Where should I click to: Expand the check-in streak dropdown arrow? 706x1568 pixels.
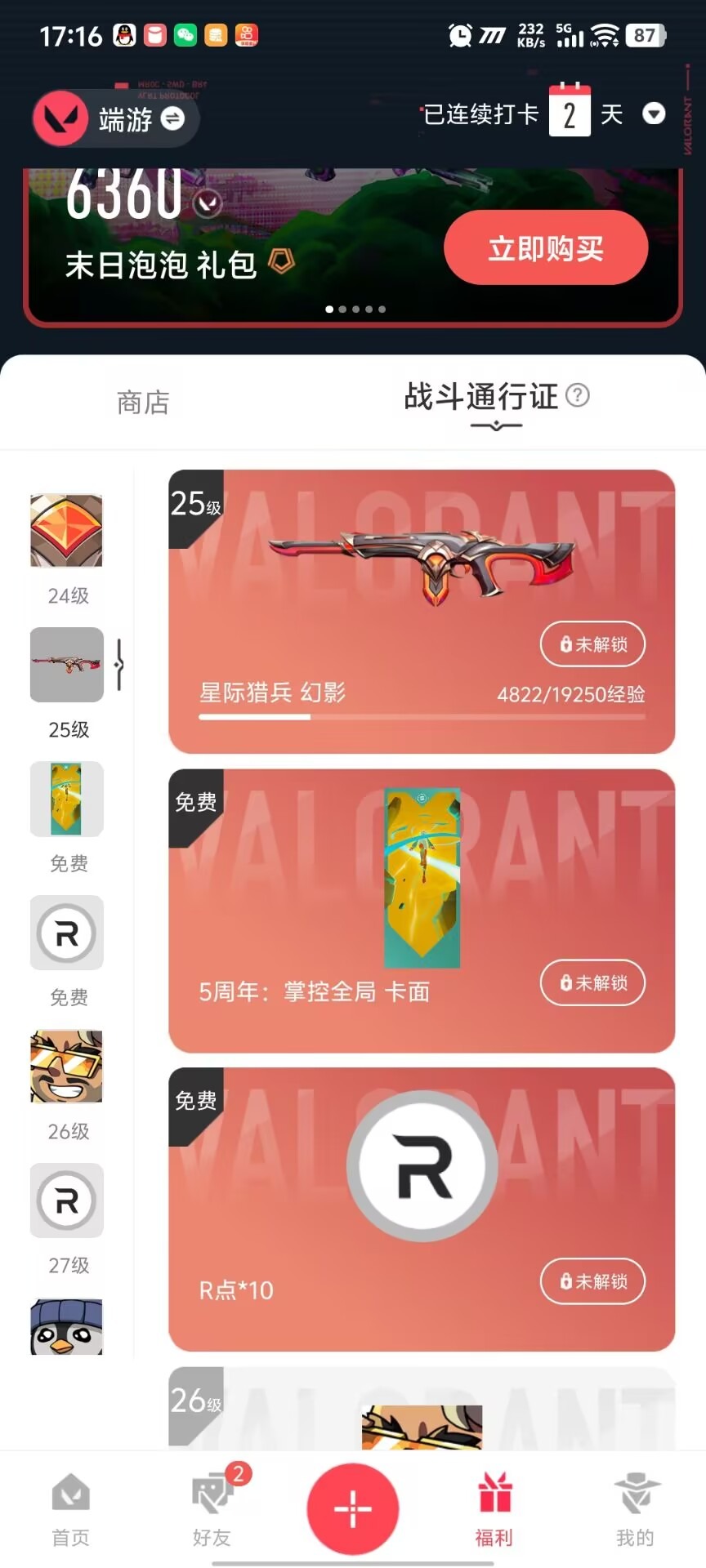[x=654, y=114]
